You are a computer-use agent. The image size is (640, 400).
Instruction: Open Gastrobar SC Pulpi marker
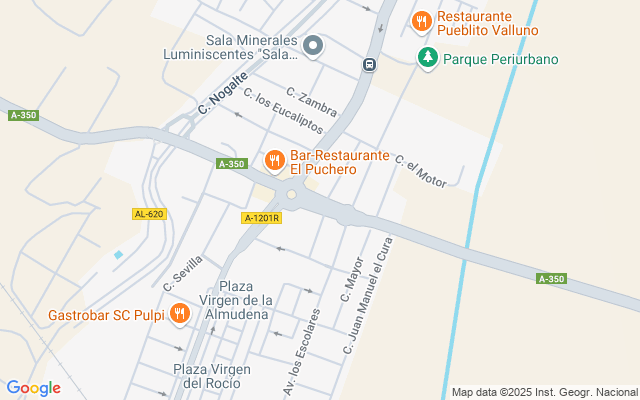point(180,314)
